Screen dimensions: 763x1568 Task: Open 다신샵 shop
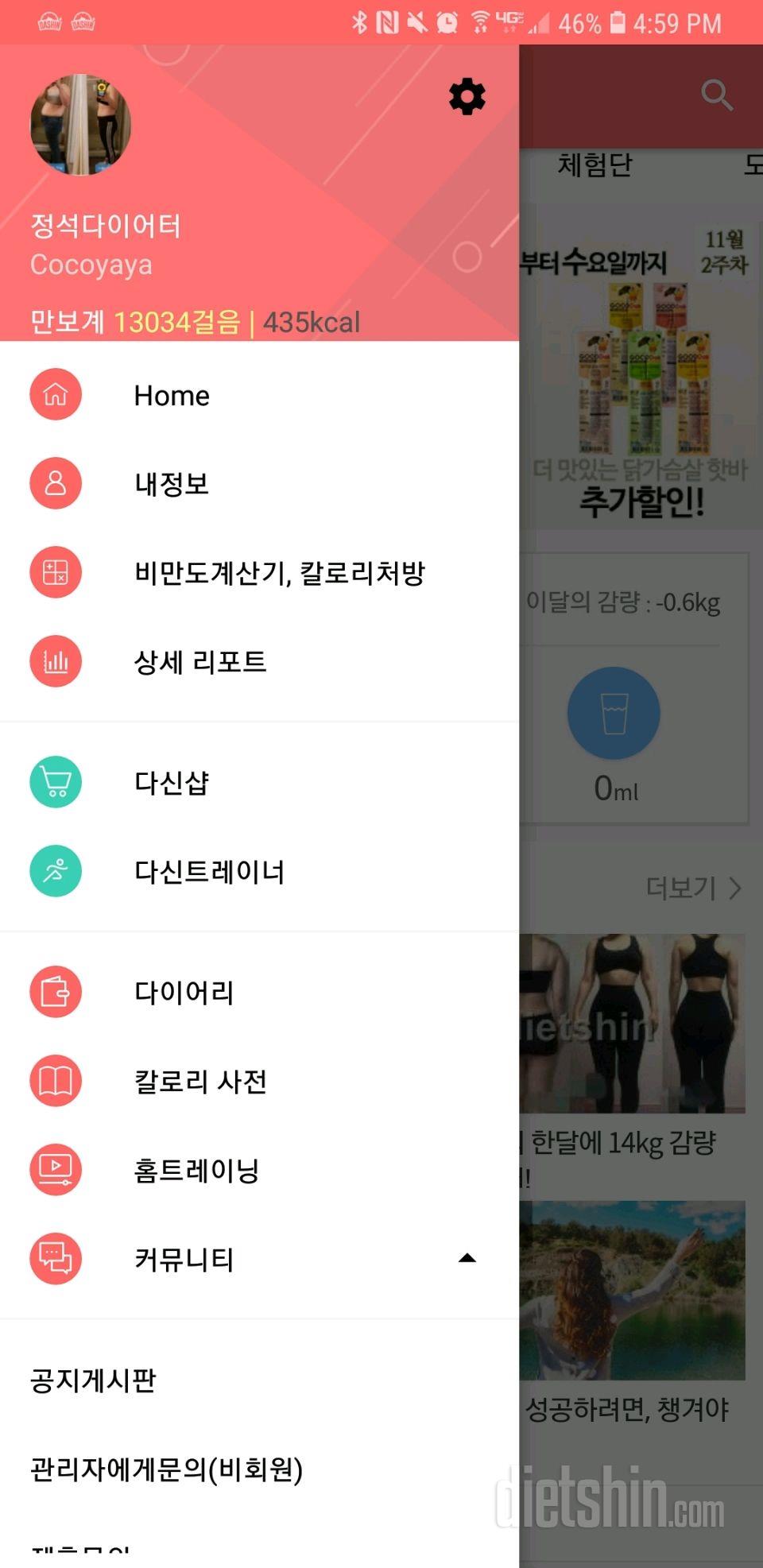tap(259, 782)
